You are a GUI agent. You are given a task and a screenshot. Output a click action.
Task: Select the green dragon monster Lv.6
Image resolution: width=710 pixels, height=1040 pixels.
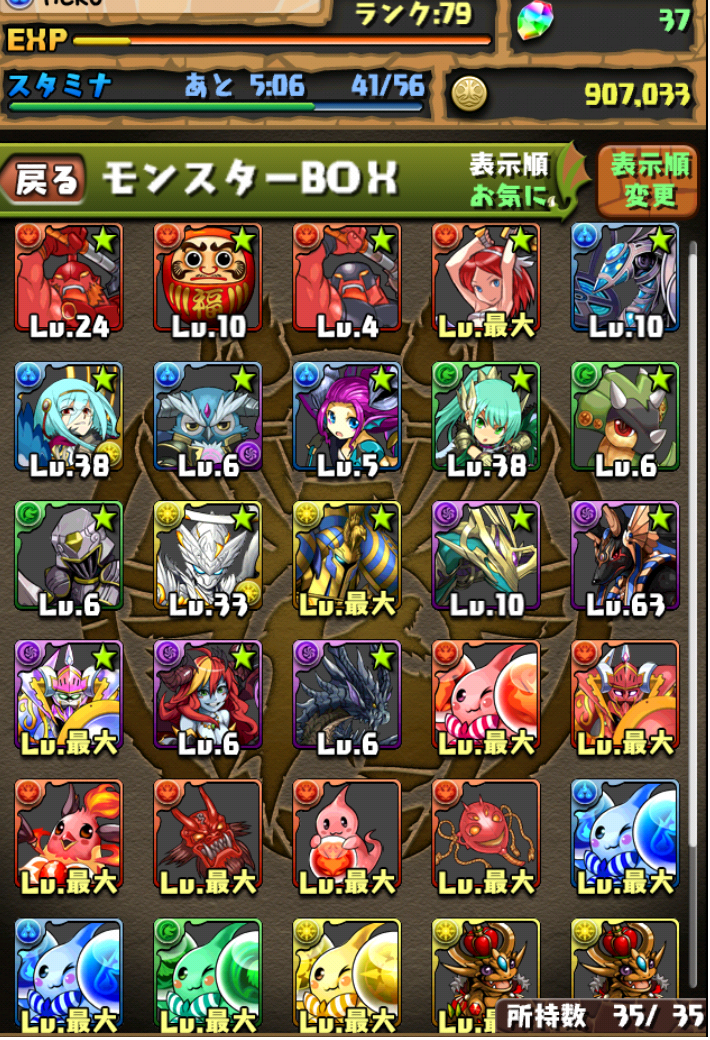[625, 417]
